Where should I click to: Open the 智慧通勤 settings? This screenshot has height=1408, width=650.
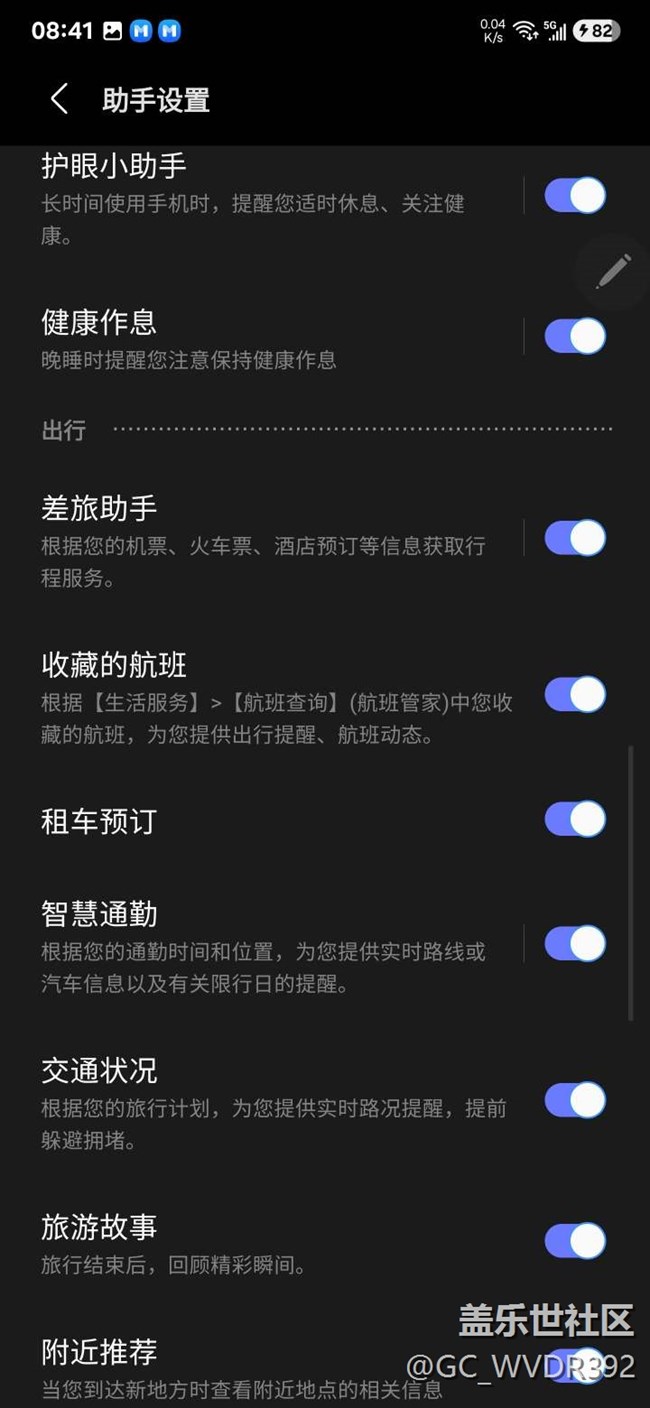[x=270, y=945]
